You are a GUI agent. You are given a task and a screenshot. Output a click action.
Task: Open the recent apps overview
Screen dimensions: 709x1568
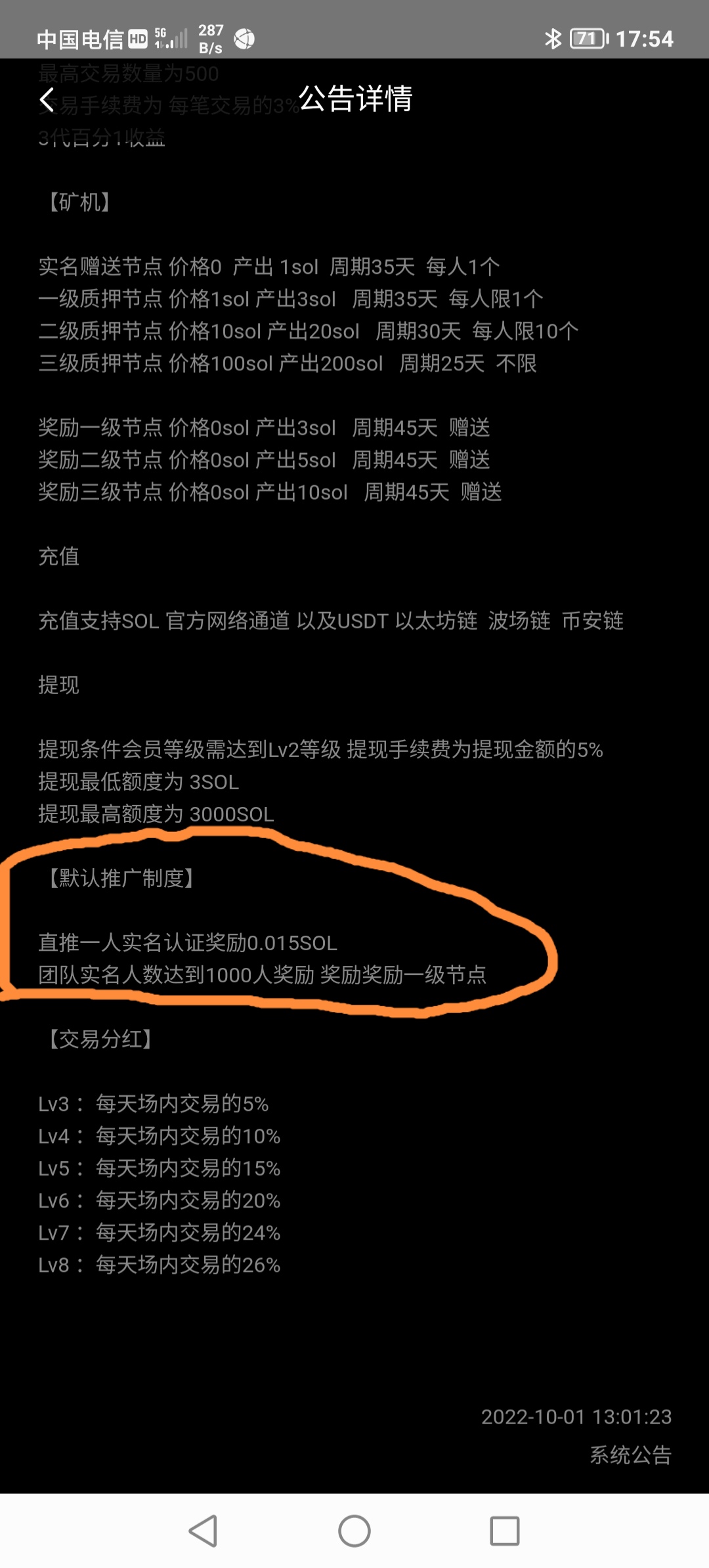(505, 1531)
